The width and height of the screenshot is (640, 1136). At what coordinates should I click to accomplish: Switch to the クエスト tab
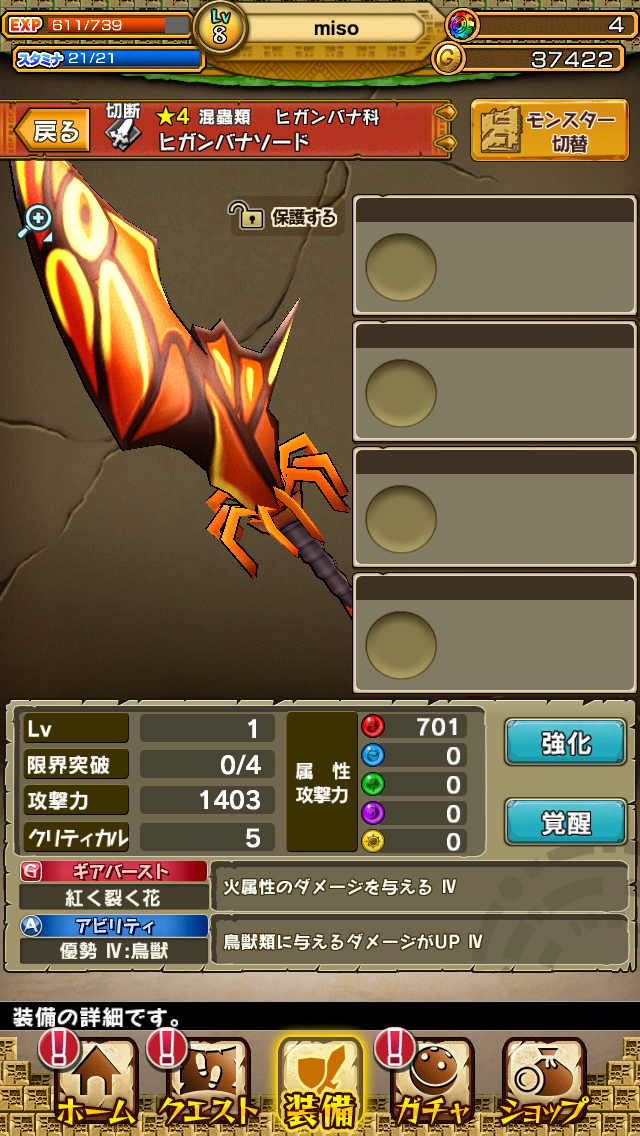pyautogui.click(x=208, y=1084)
